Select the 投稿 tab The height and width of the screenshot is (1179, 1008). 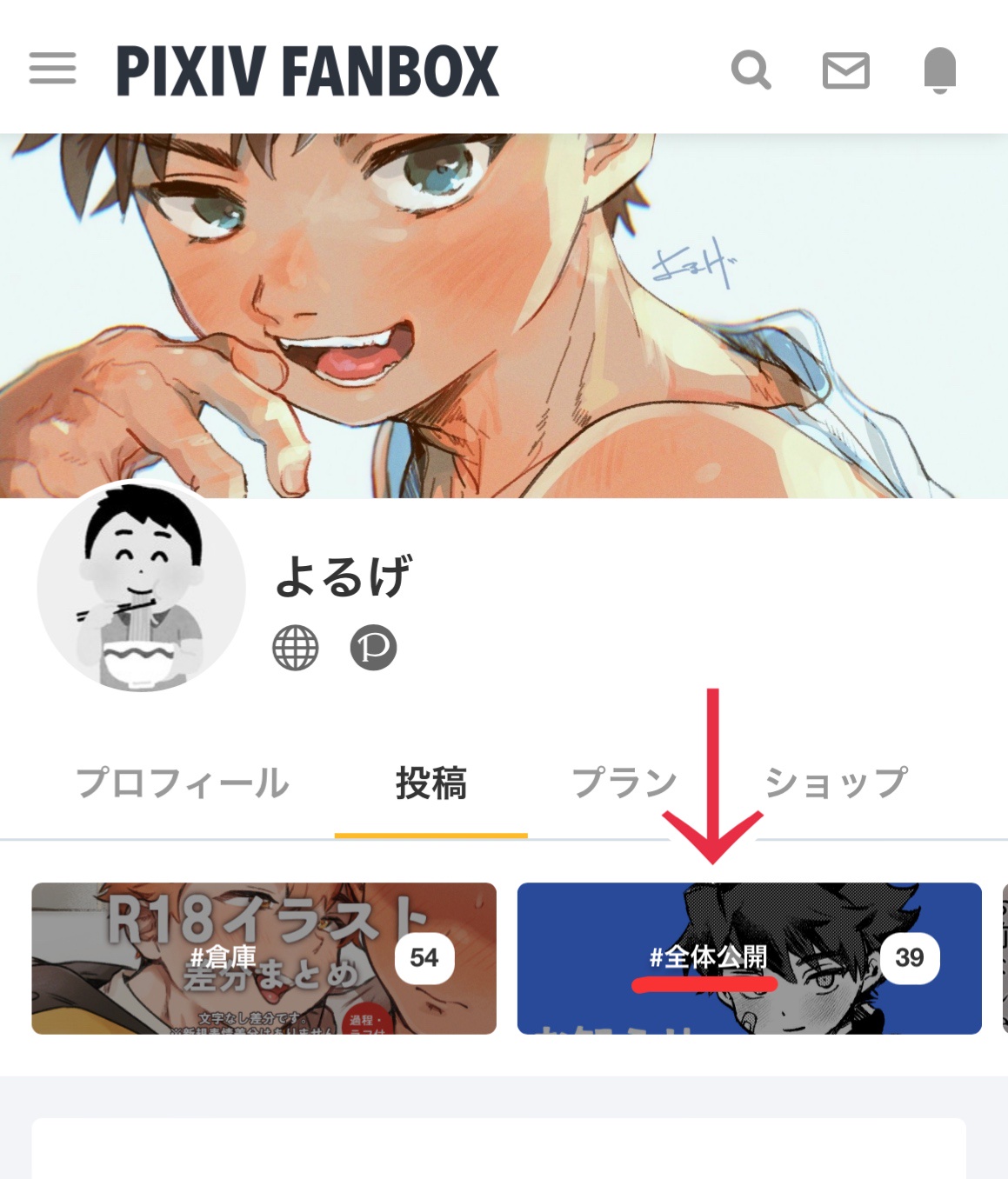[x=431, y=783]
